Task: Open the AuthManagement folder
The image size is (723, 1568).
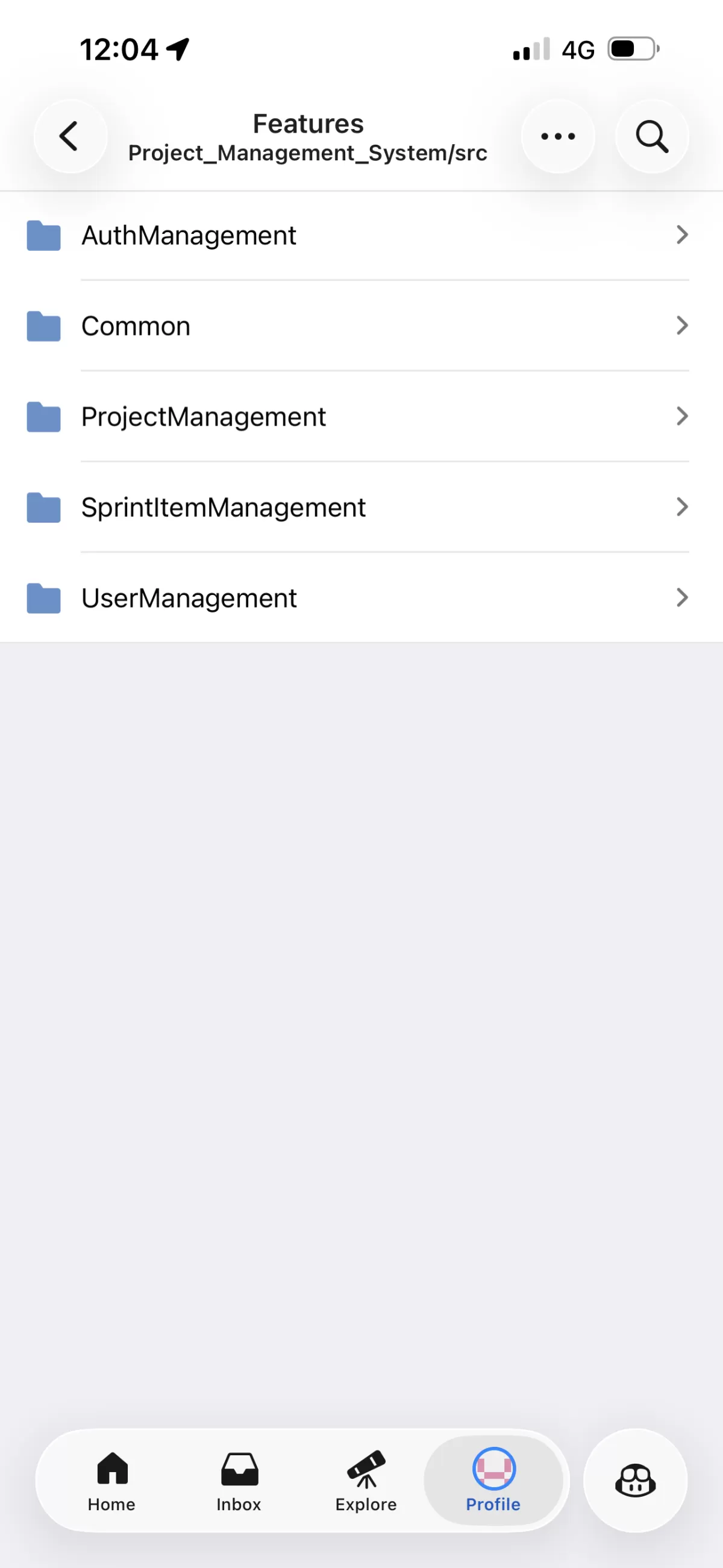Action: pyautogui.click(x=359, y=236)
